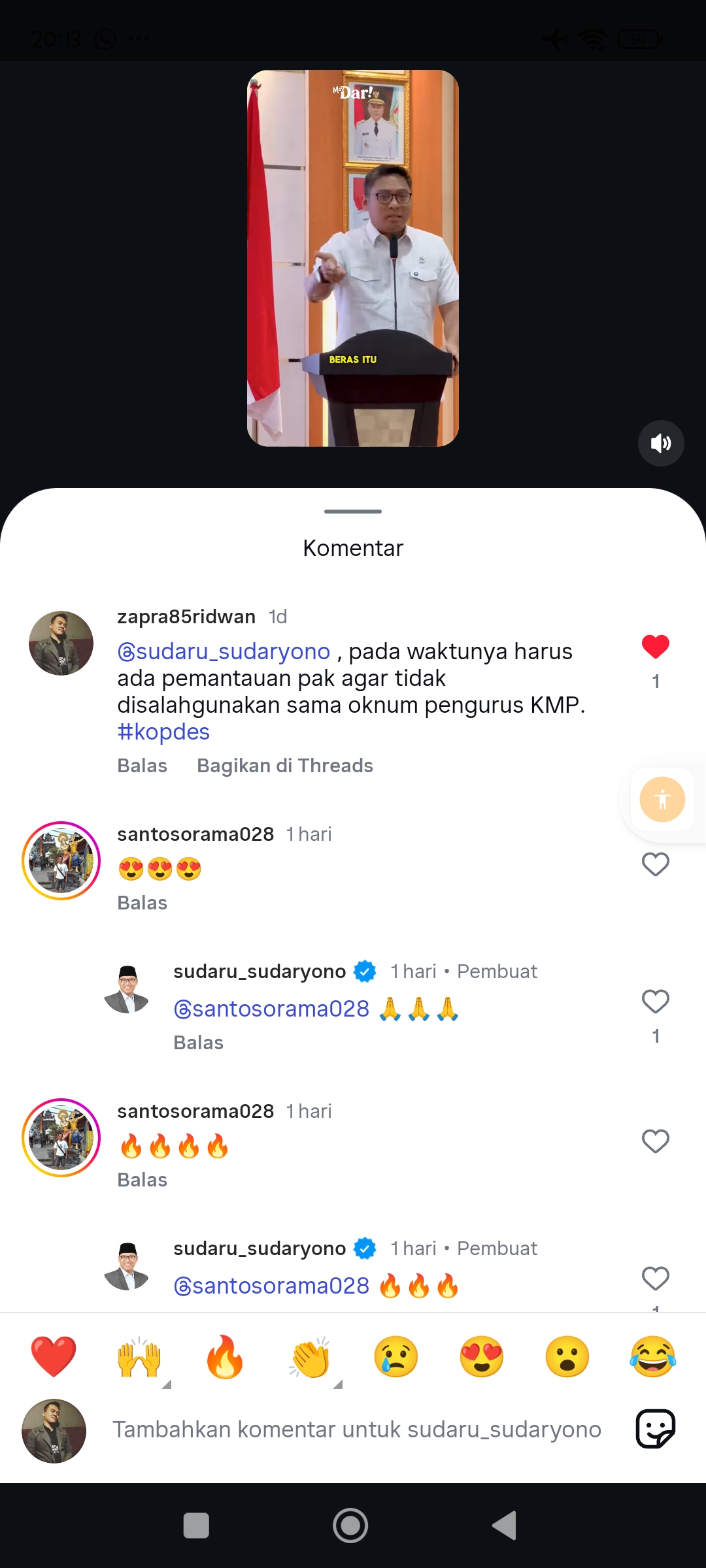The height and width of the screenshot is (1568, 706).
Task: Insert the red heart quick emoji
Action: [54, 1357]
